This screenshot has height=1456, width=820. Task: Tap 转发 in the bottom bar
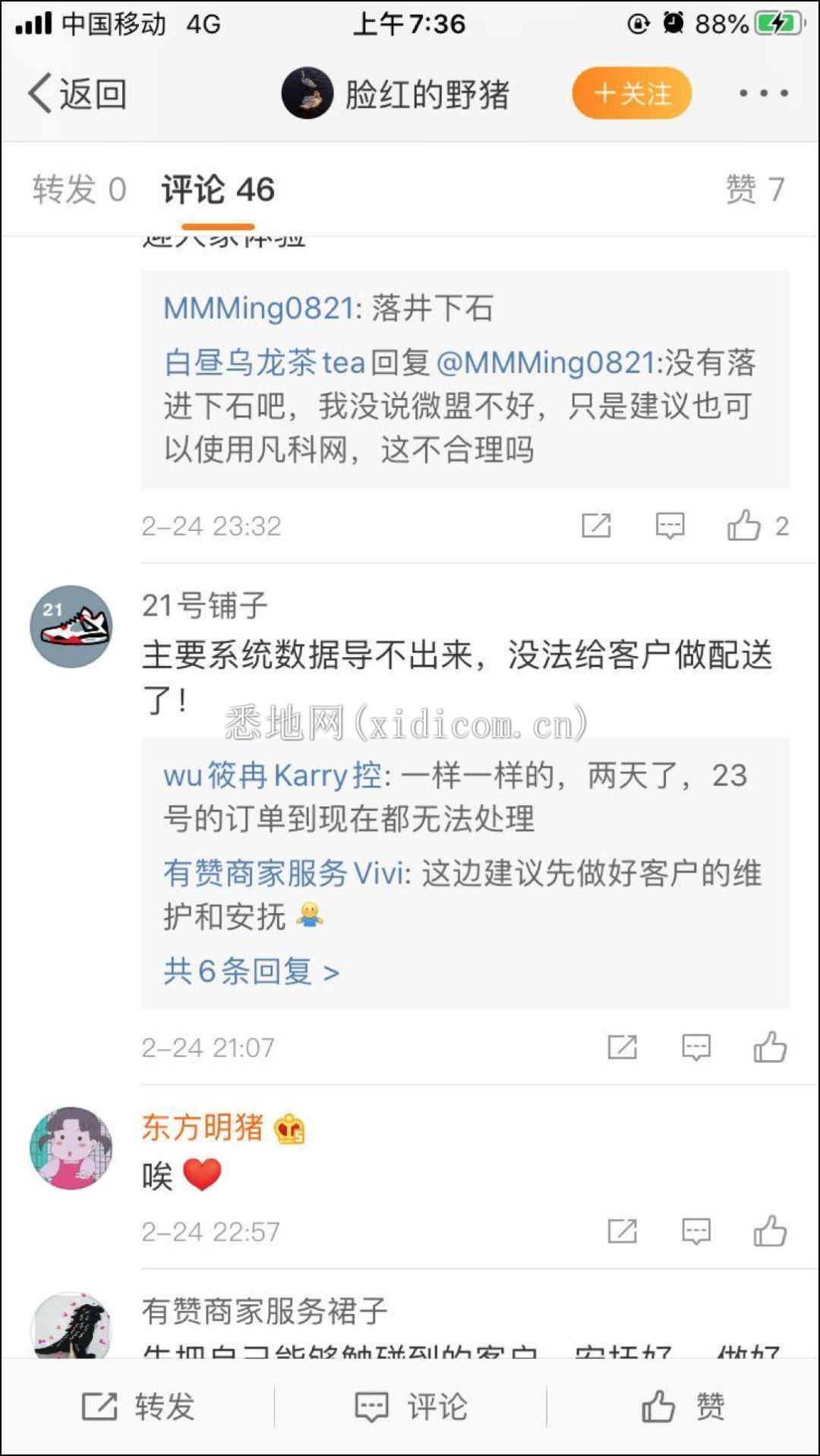pos(138,1407)
